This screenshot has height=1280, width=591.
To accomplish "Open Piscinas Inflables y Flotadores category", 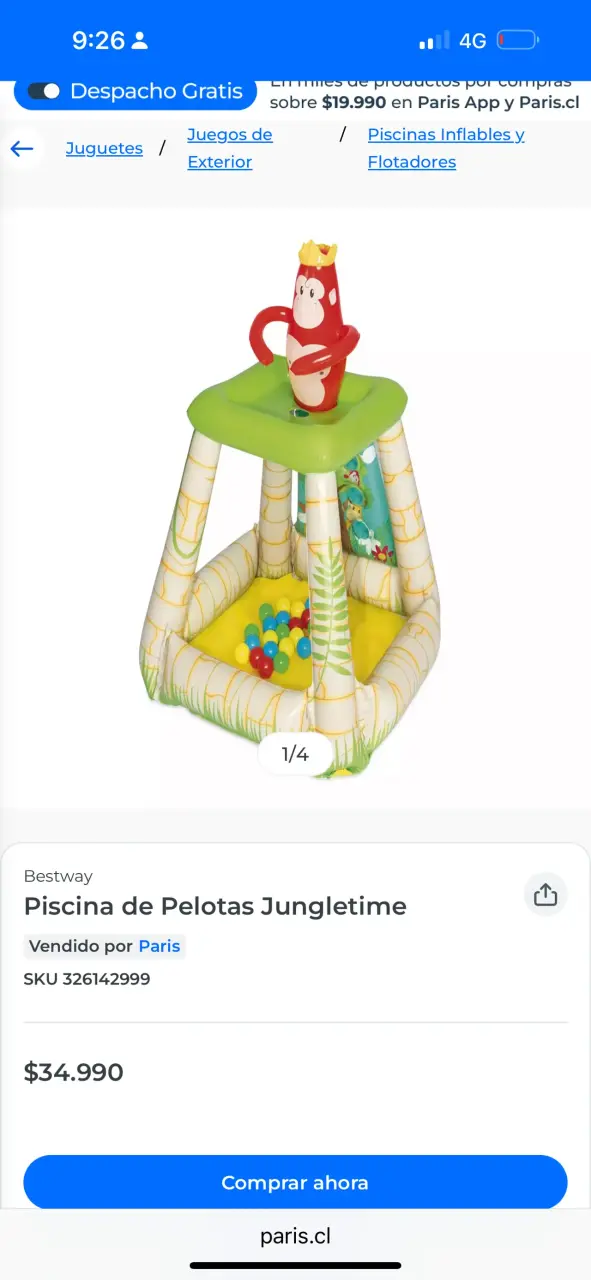I will tap(446, 148).
